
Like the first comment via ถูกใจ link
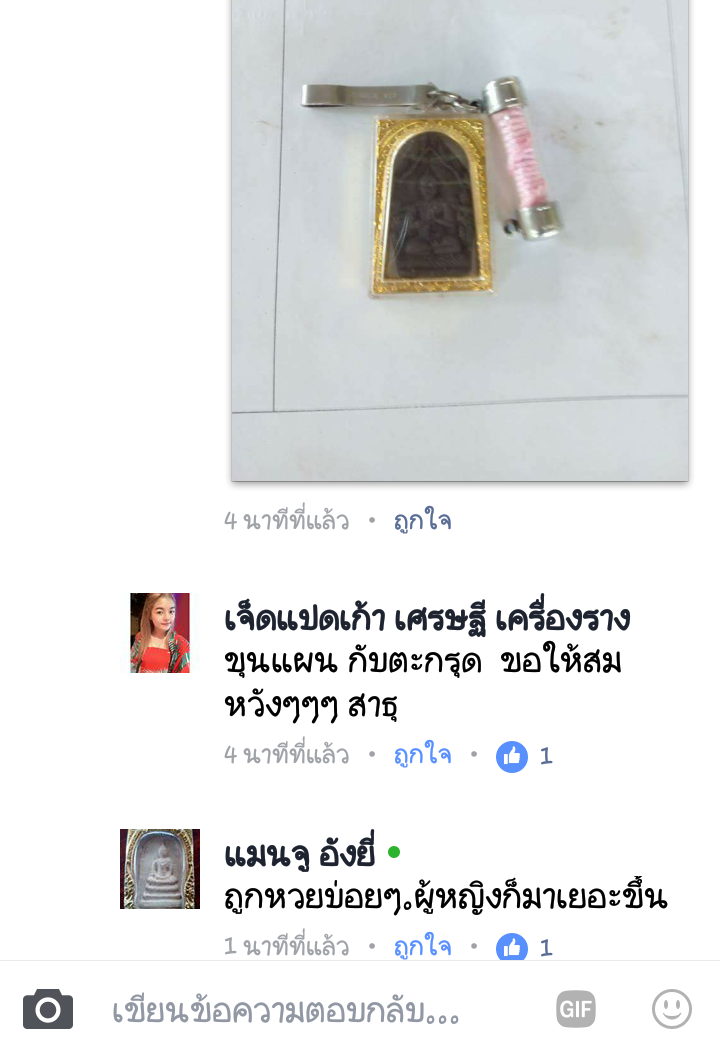click(x=420, y=757)
